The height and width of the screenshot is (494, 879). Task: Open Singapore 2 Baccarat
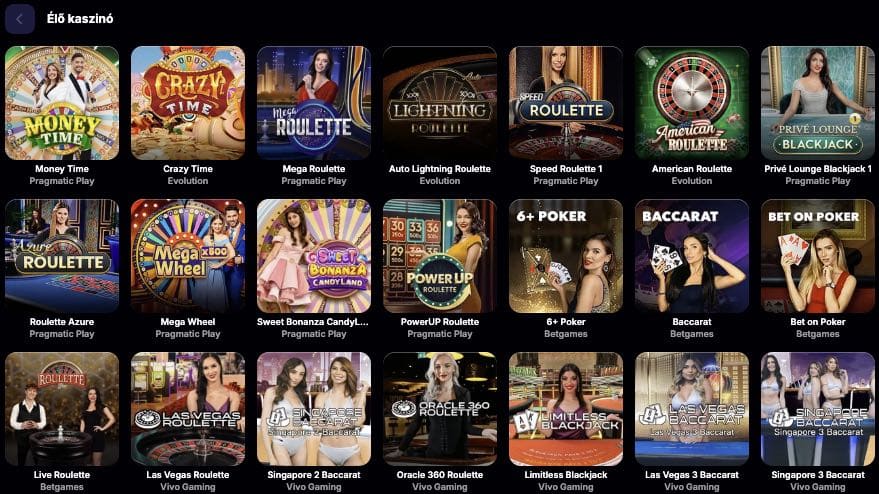click(314, 409)
